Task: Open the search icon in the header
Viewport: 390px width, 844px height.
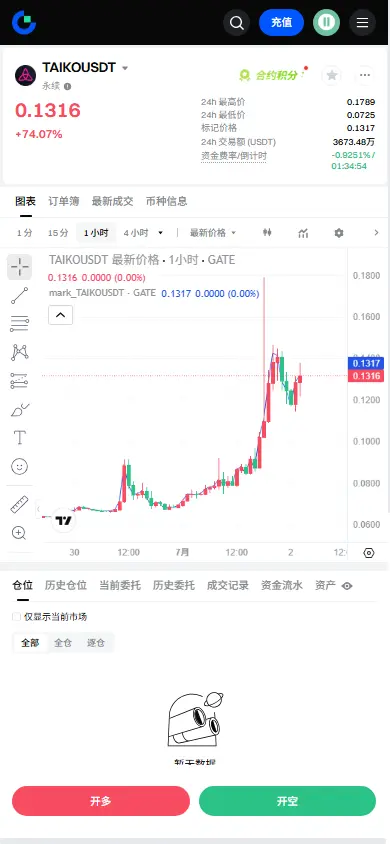Action: coord(236,23)
